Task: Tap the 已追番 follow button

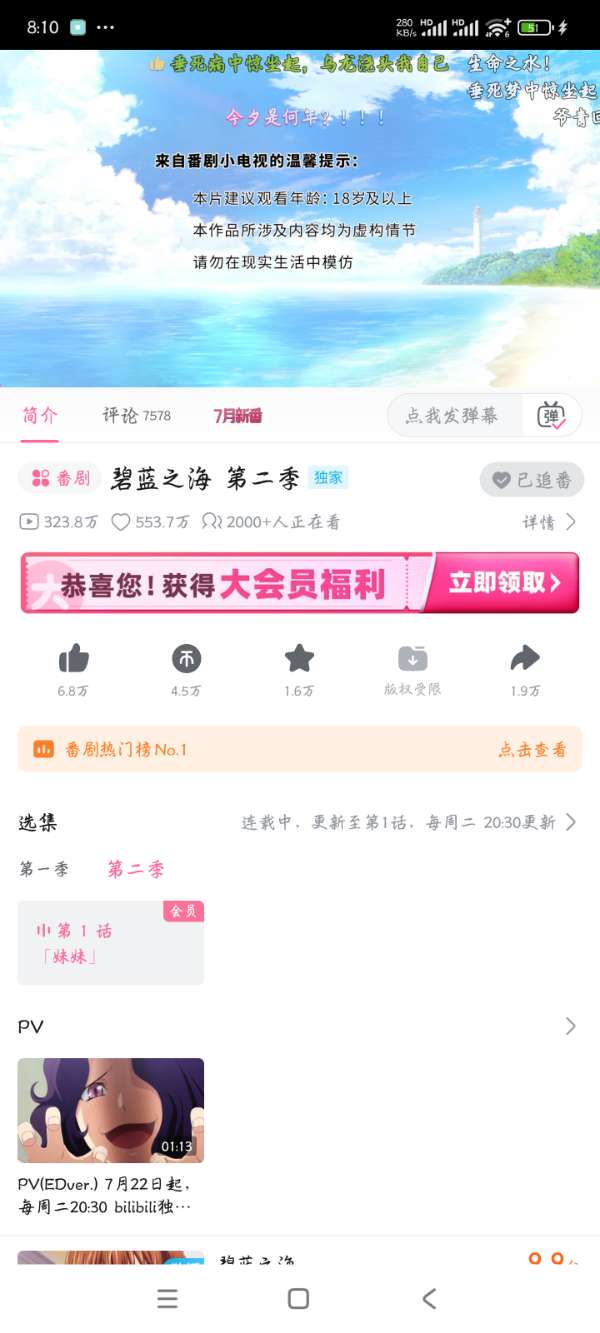Action: (531, 480)
